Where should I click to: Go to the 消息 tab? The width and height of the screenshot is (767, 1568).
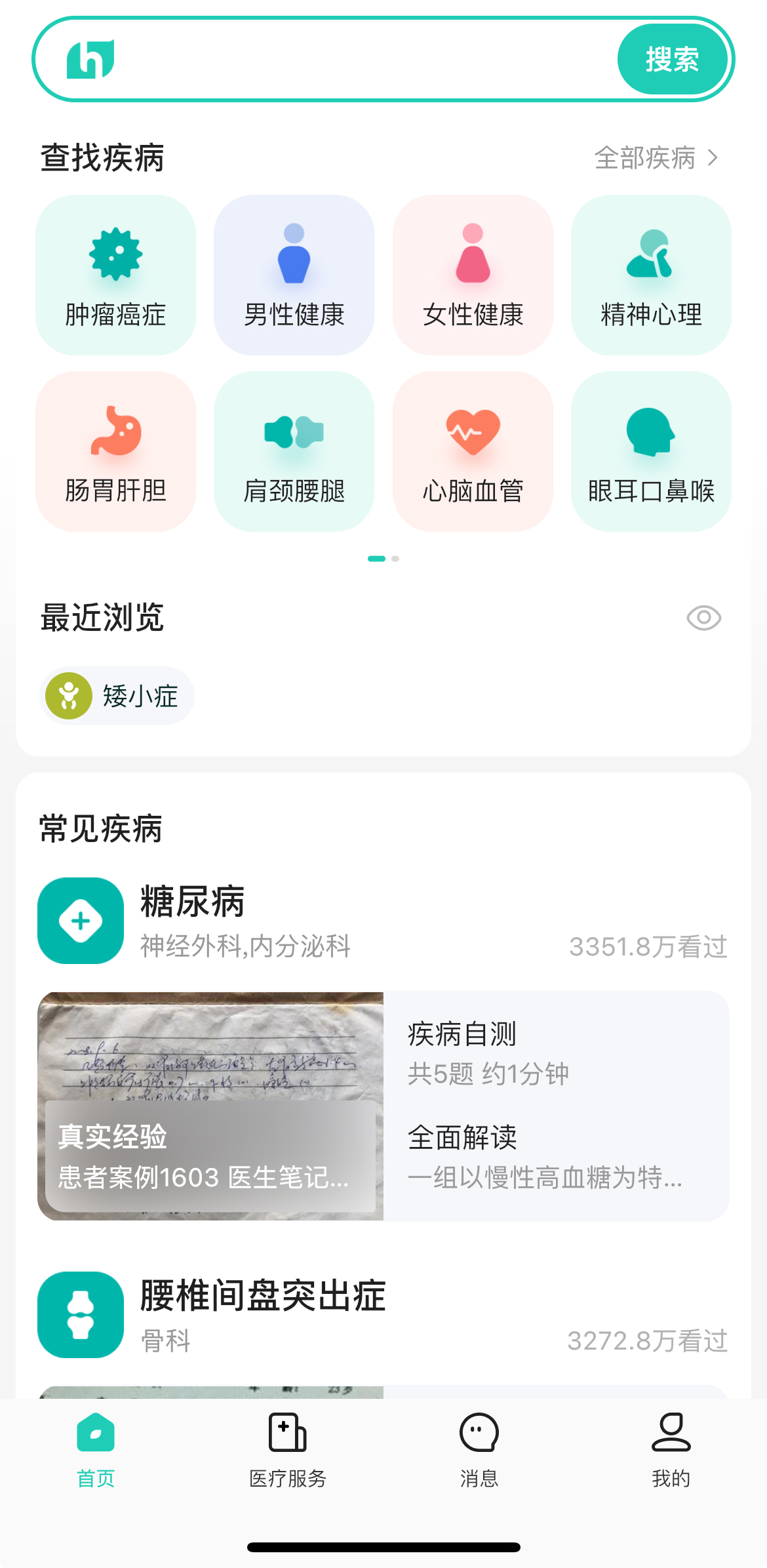click(479, 1450)
